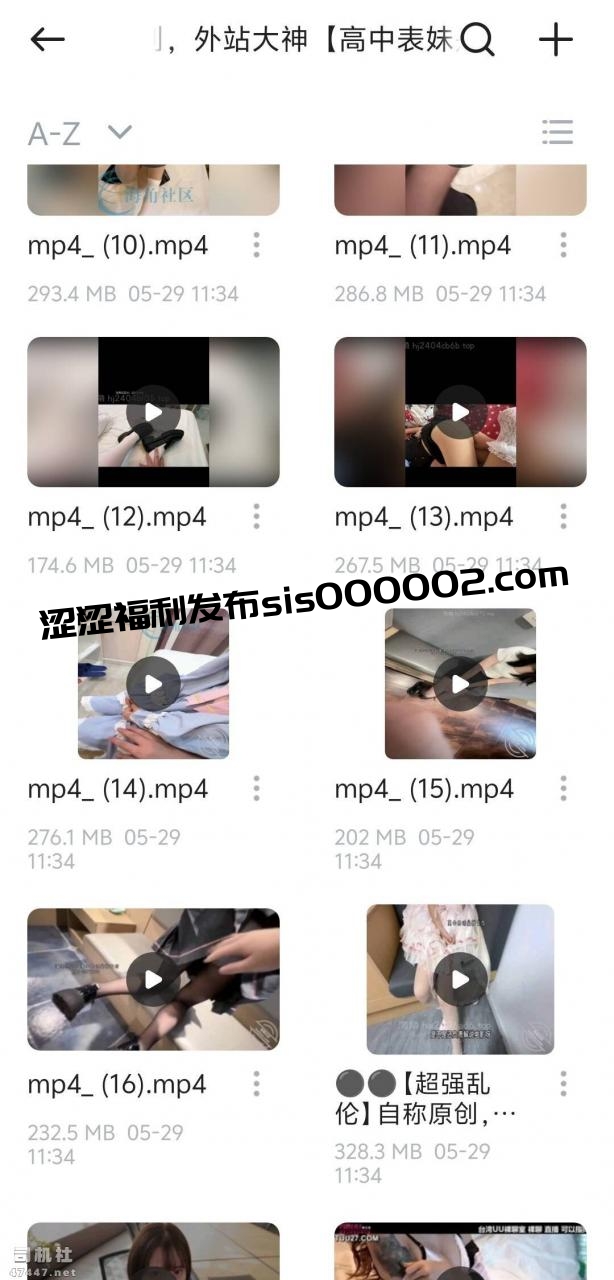The width and height of the screenshot is (614, 1280).
Task: Open search in the top bar
Action: pos(478,40)
